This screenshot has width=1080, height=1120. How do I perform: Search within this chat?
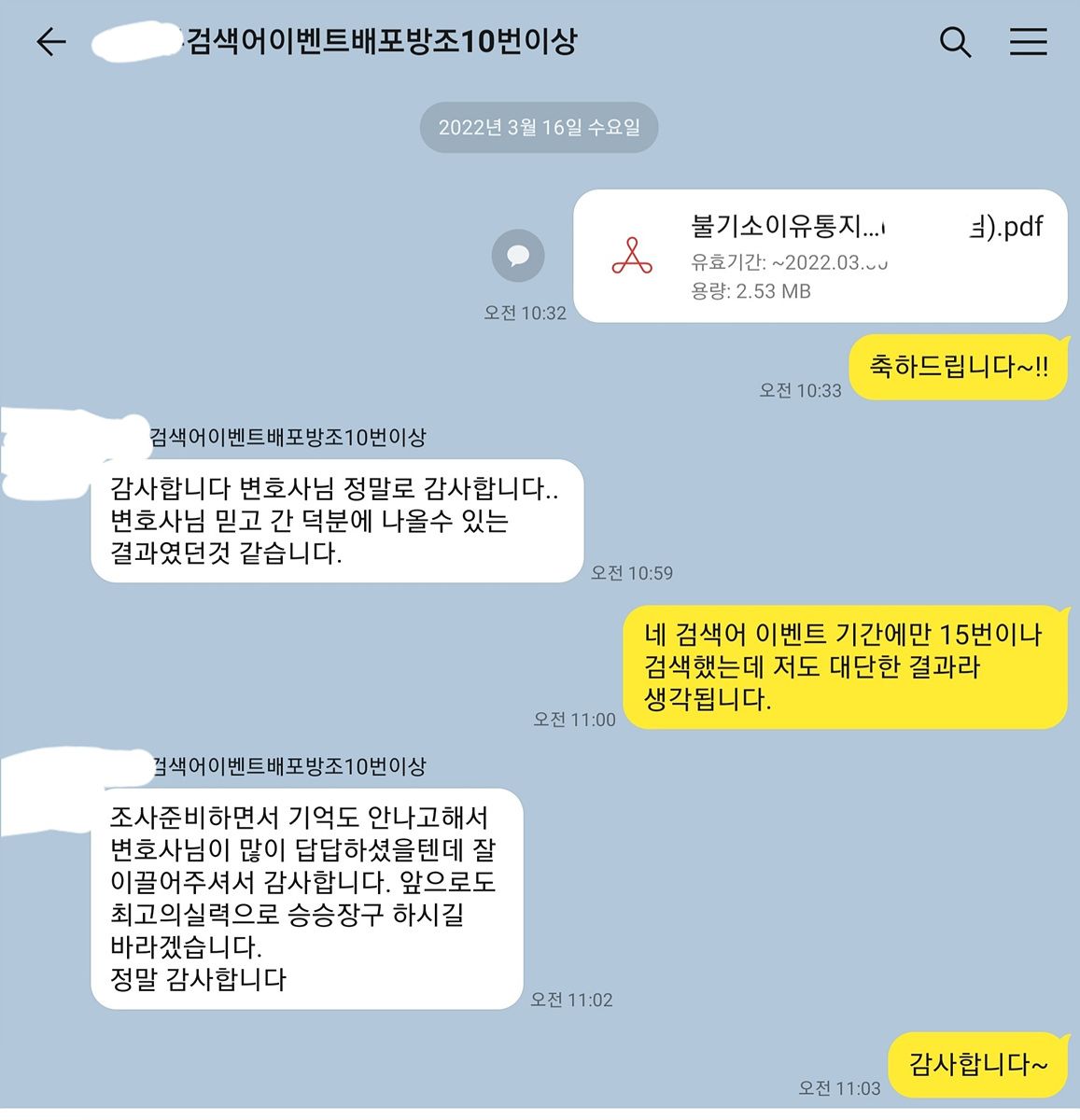tap(954, 42)
